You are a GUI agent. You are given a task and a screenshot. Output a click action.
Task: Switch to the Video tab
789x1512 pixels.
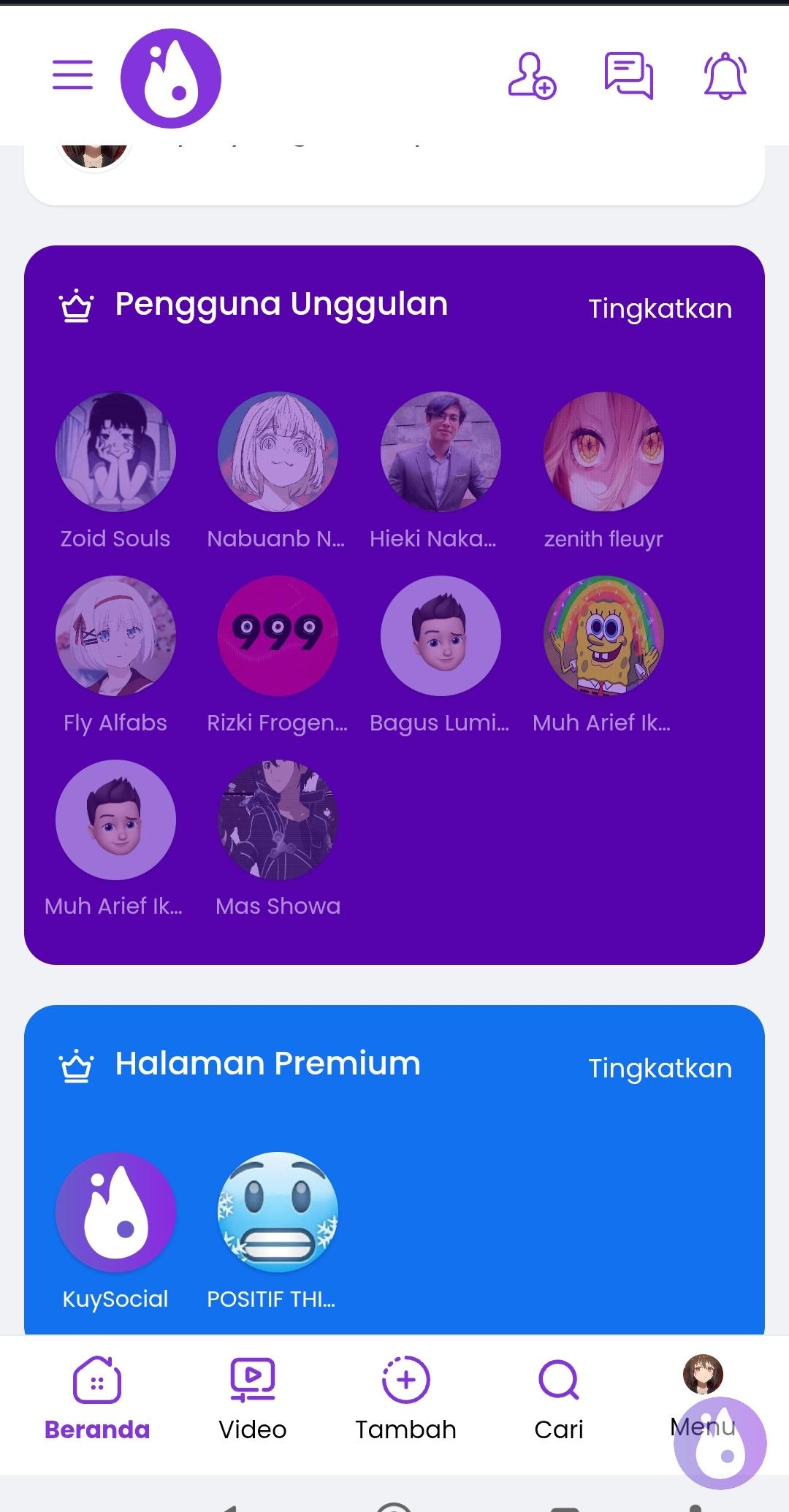point(253,1400)
